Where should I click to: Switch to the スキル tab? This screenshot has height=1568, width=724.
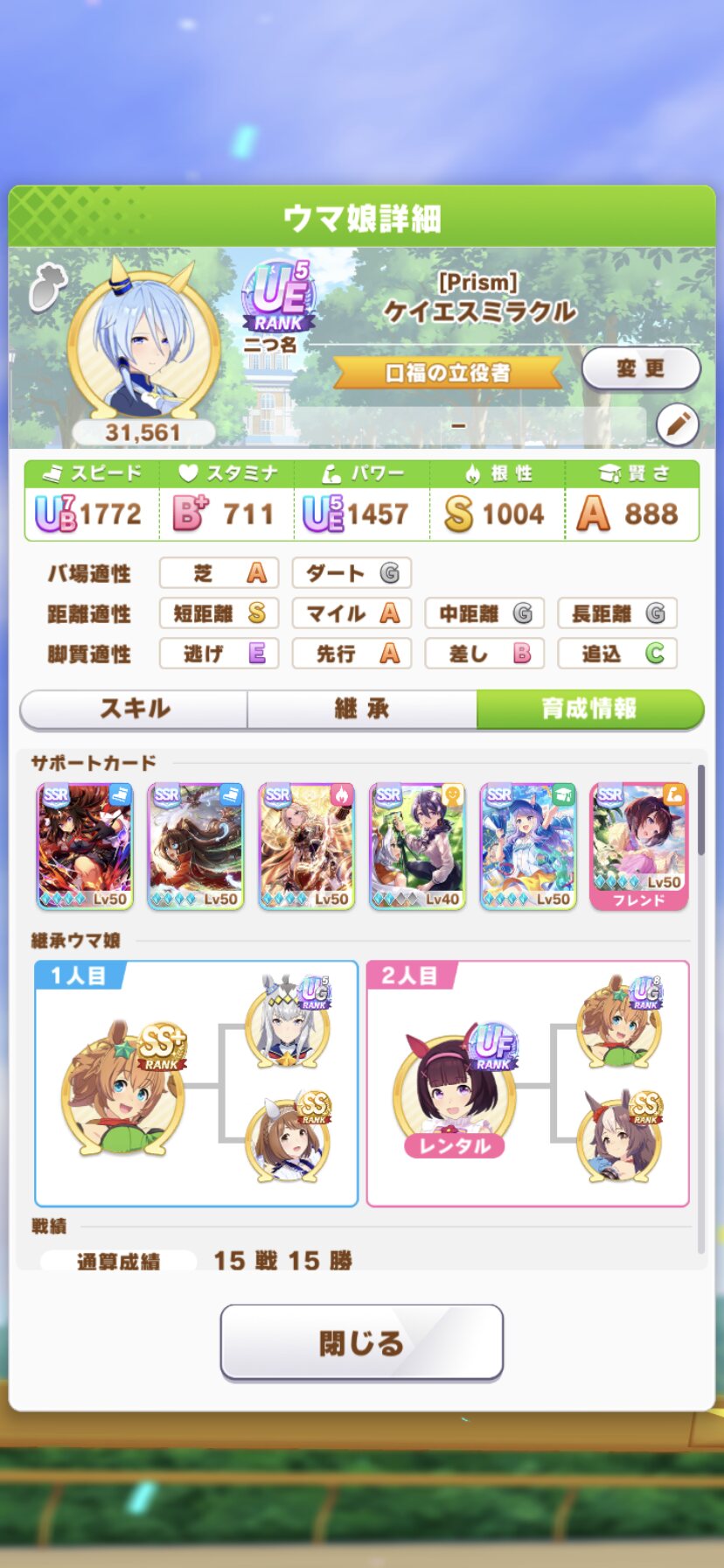[134, 709]
